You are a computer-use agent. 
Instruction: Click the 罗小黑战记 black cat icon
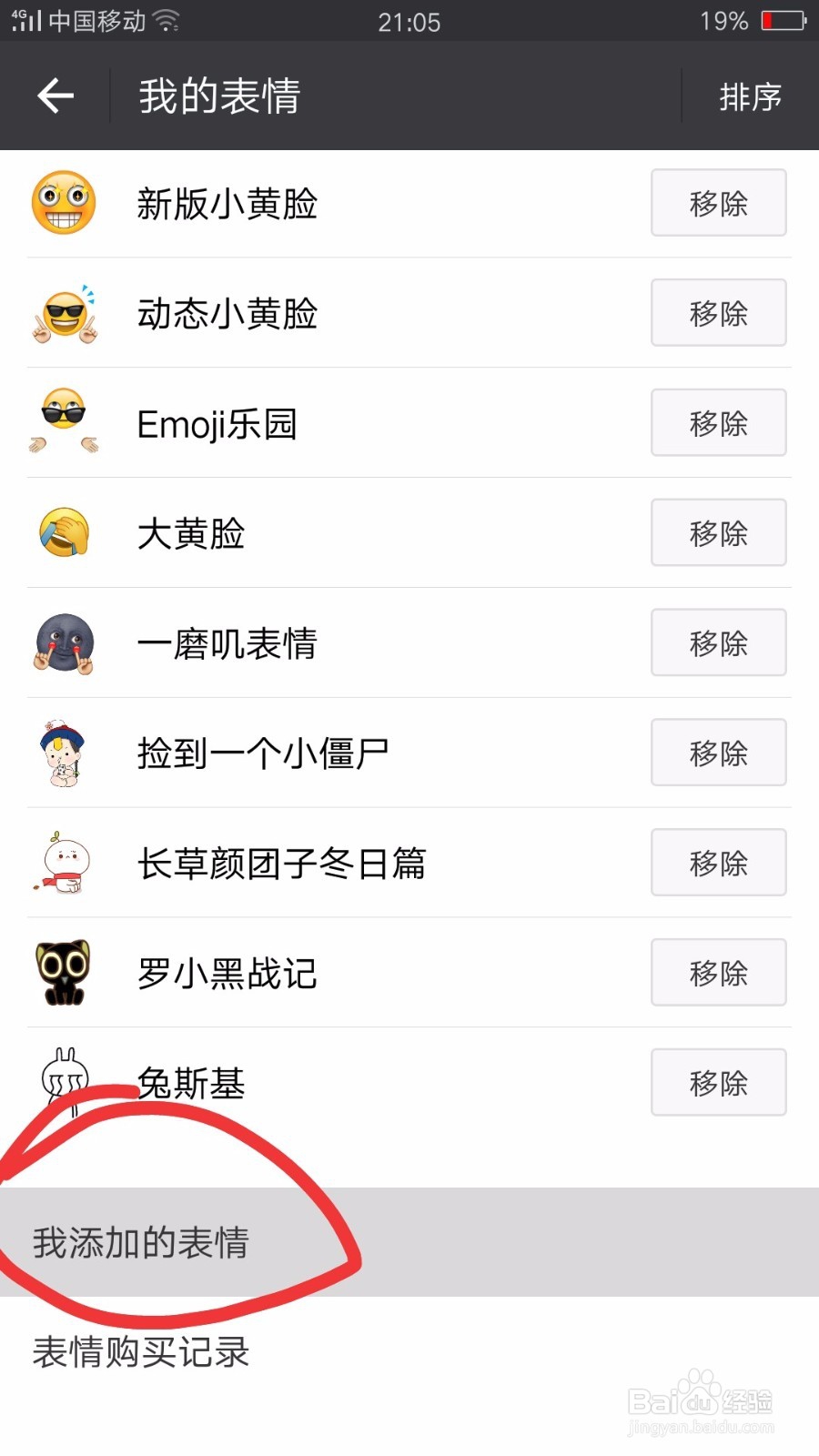point(62,973)
